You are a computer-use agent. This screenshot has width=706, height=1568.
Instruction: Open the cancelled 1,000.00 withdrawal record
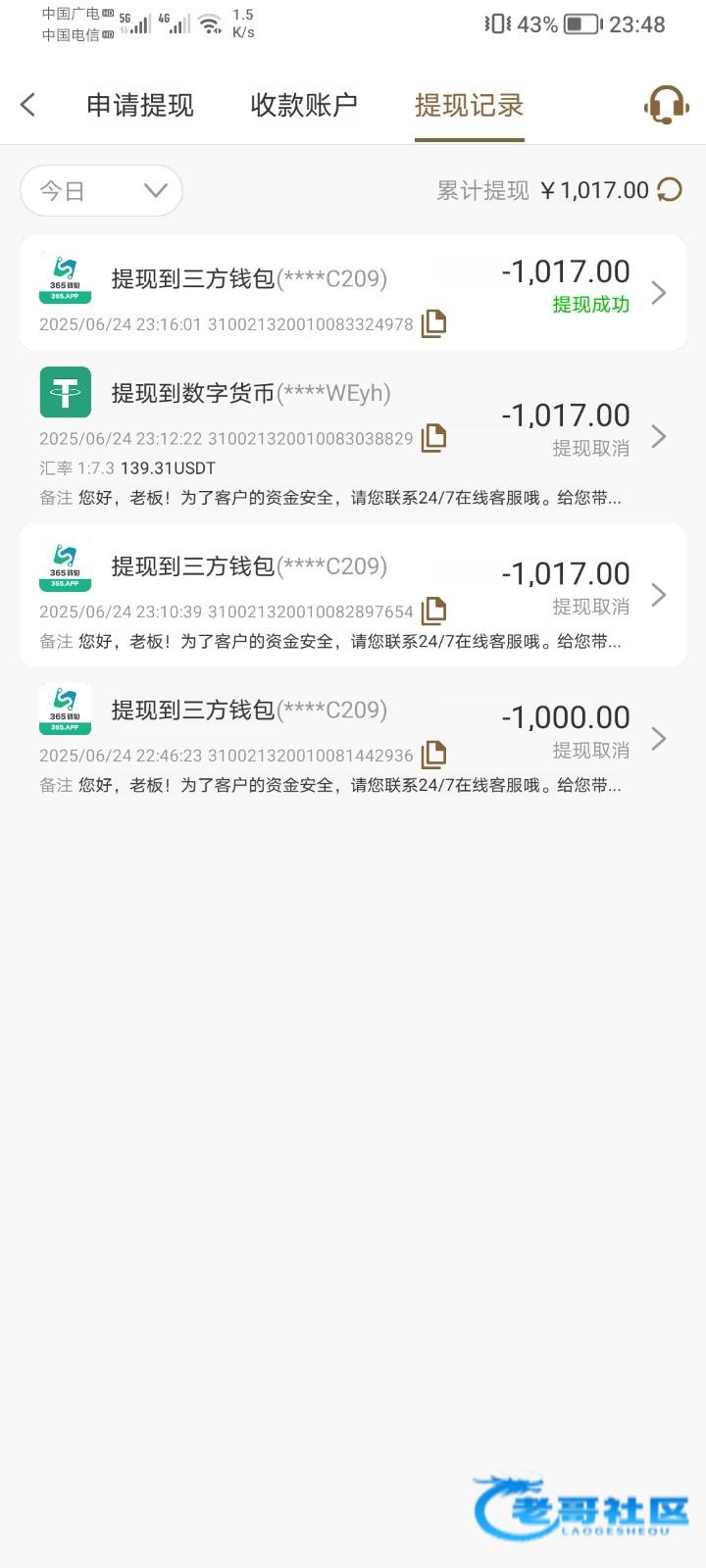point(353,738)
